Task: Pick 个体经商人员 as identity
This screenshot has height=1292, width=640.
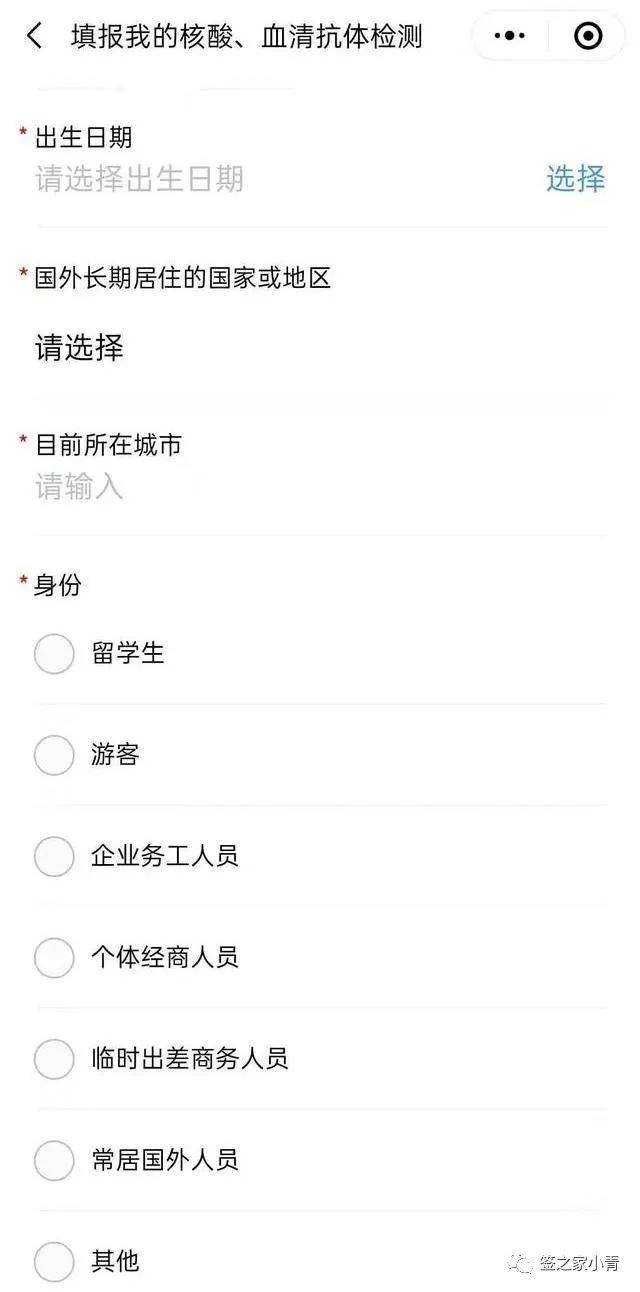Action: [54, 958]
